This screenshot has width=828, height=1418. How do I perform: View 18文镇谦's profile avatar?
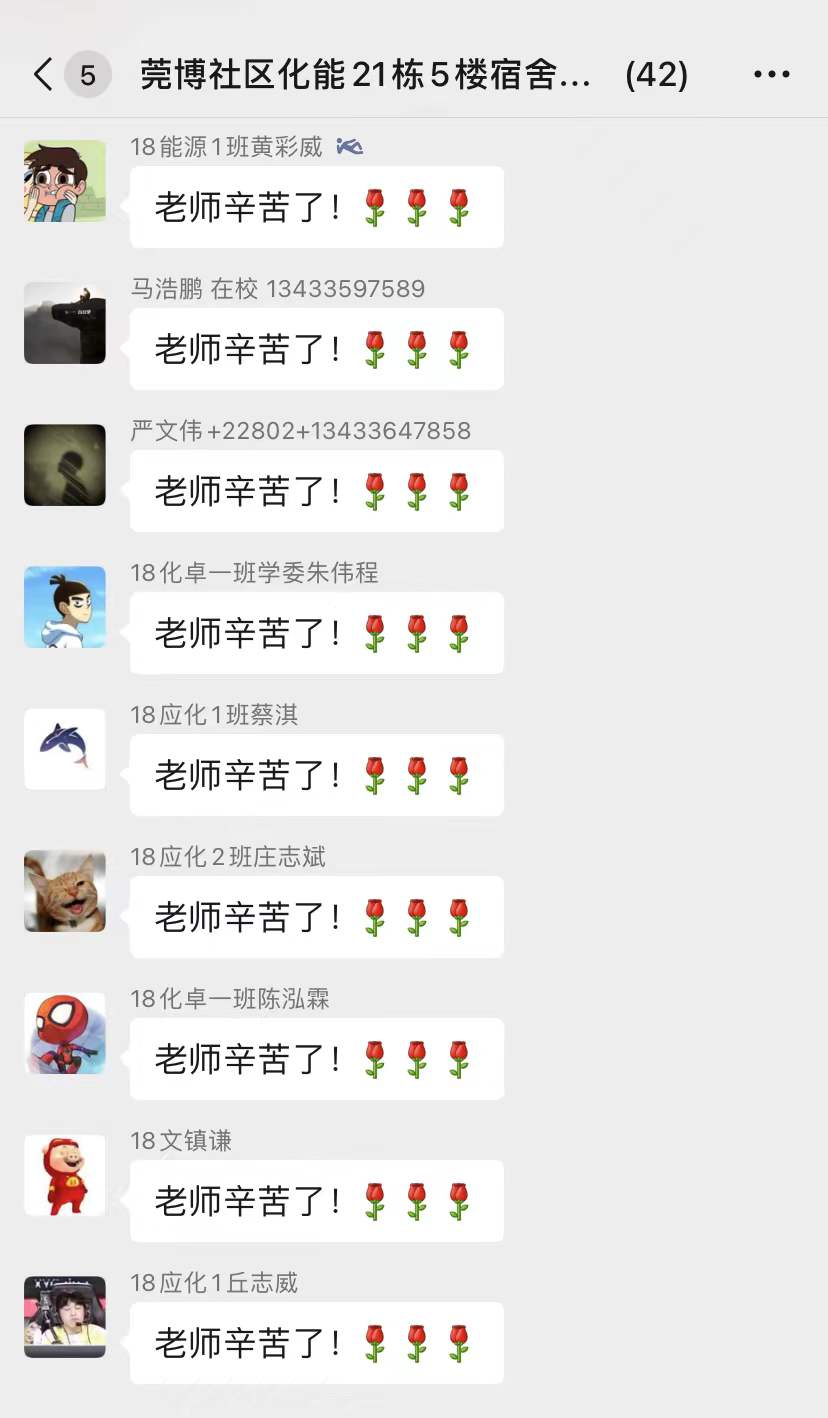[65, 1175]
